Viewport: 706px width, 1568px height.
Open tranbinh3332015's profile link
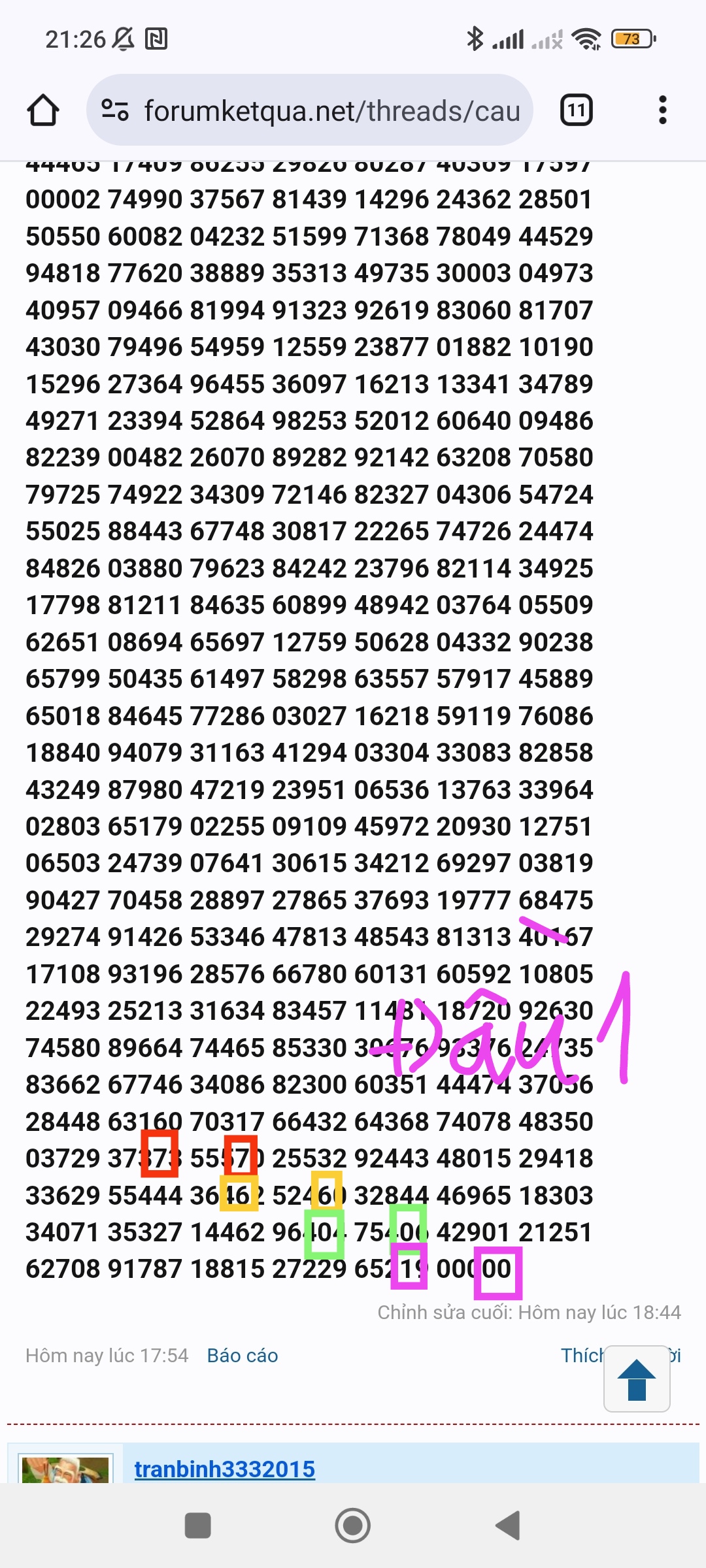(x=225, y=1469)
